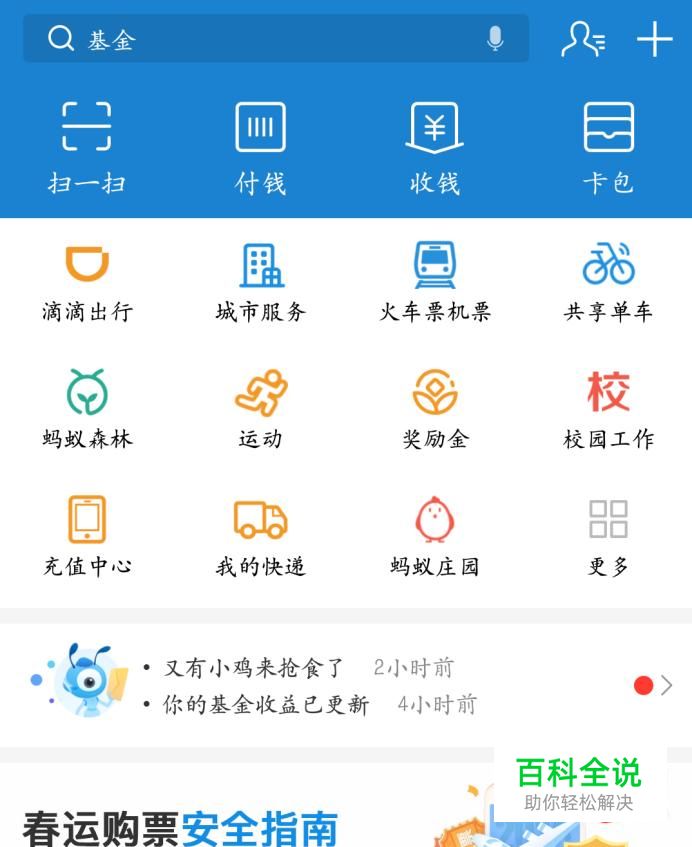The width and height of the screenshot is (692, 847).
Task: Check 我的快递
Action: (261, 535)
